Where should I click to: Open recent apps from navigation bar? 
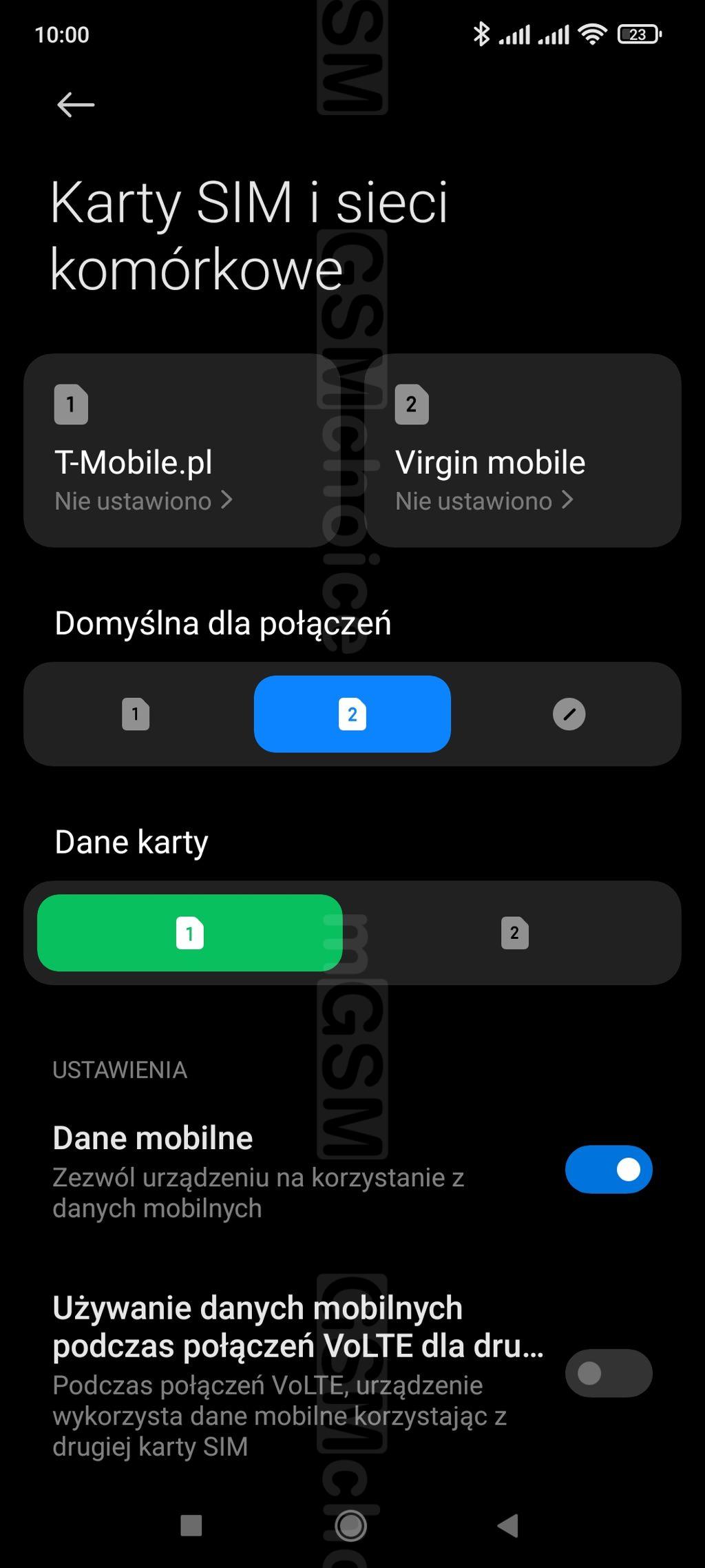(x=191, y=1525)
